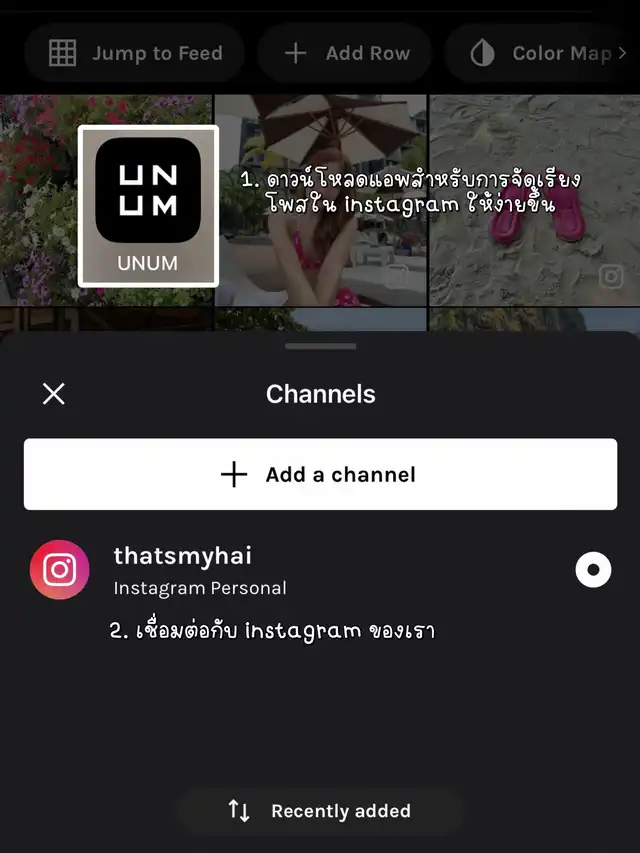
Task: Tap the Jump to Feed chip
Action: [135, 54]
